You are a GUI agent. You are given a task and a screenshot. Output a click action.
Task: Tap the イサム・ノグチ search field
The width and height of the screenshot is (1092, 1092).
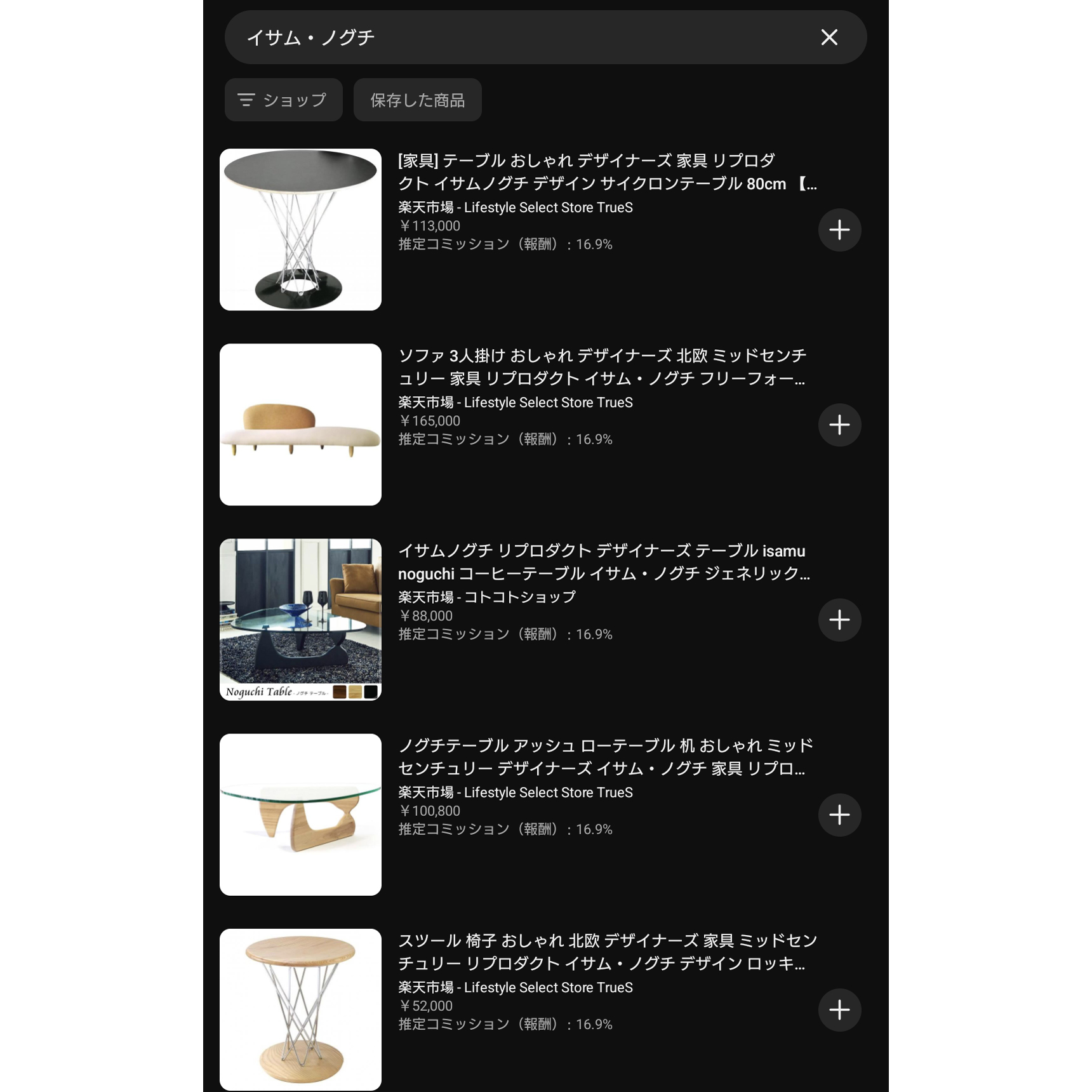508,37
